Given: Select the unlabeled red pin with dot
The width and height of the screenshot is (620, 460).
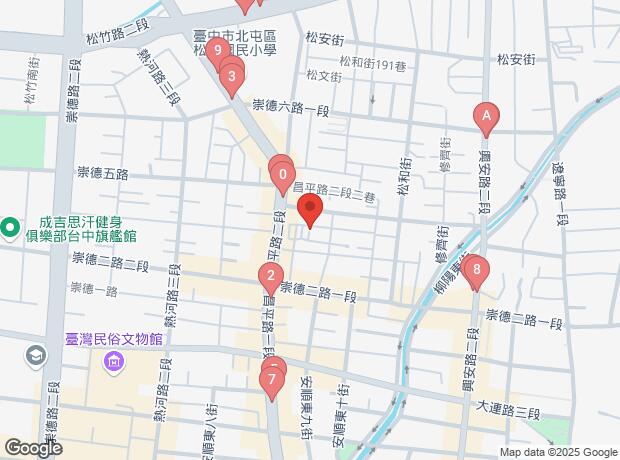Looking at the screenshot, I should tap(309, 211).
